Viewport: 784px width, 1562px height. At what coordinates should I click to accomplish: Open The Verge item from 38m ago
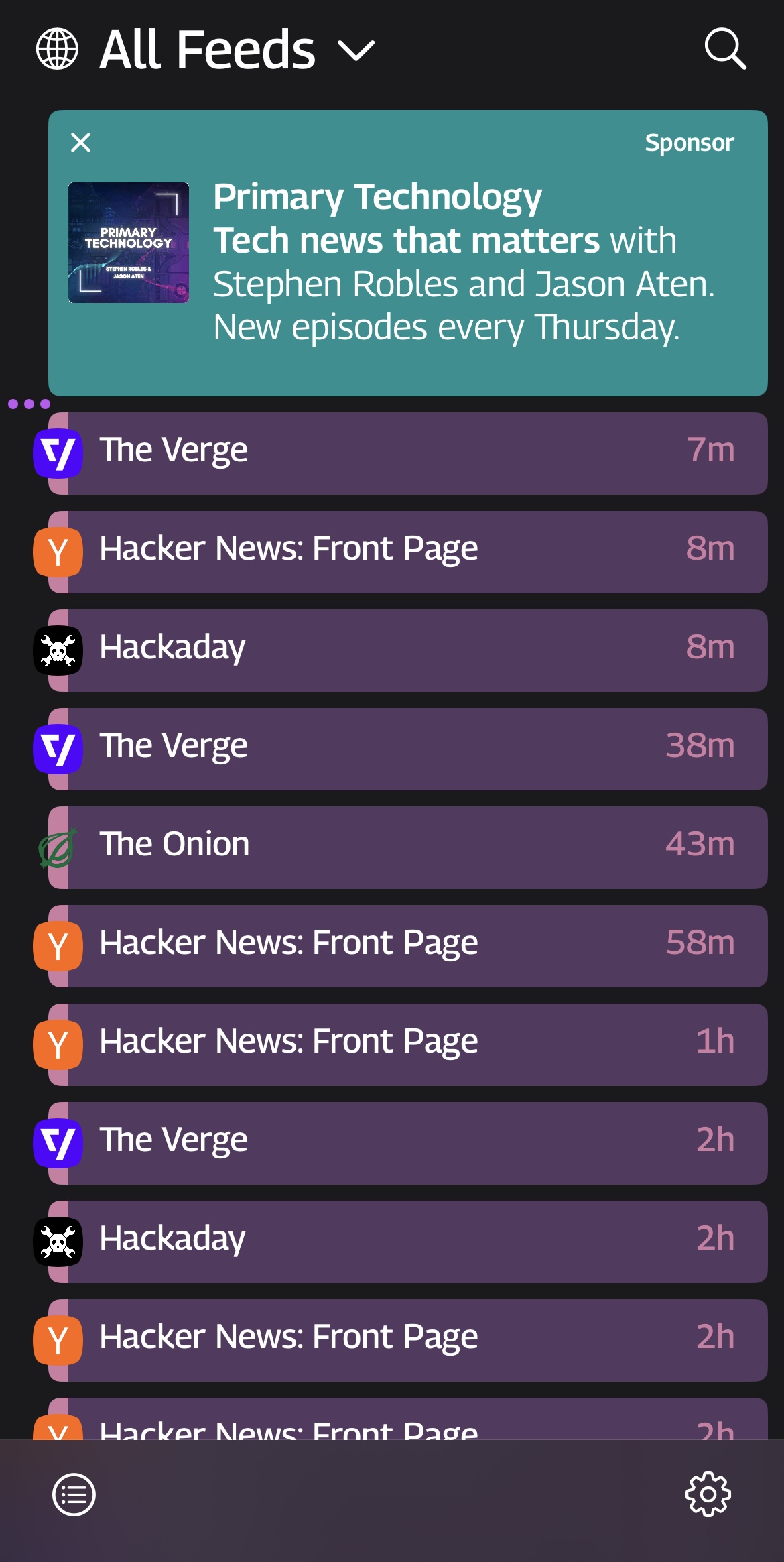coord(407,749)
